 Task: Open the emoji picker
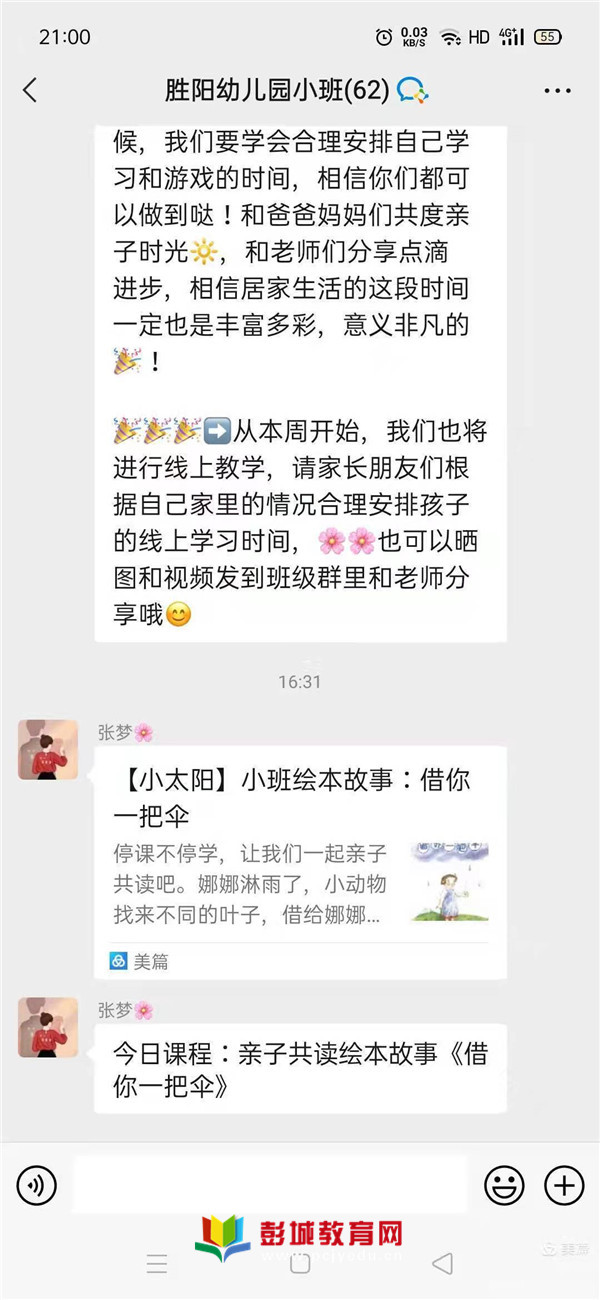pyautogui.click(x=504, y=1186)
